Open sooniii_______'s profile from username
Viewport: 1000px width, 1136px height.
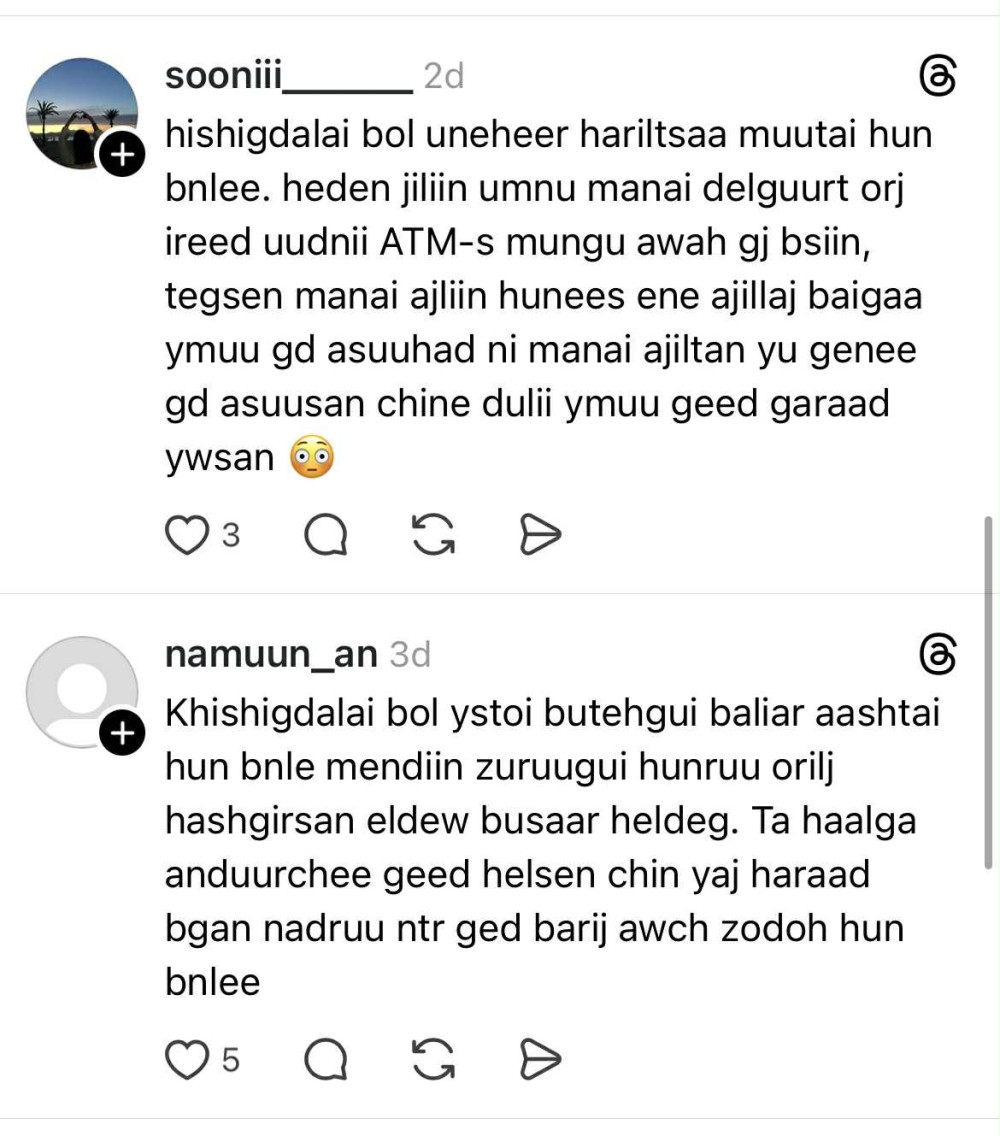pyautogui.click(x=288, y=76)
